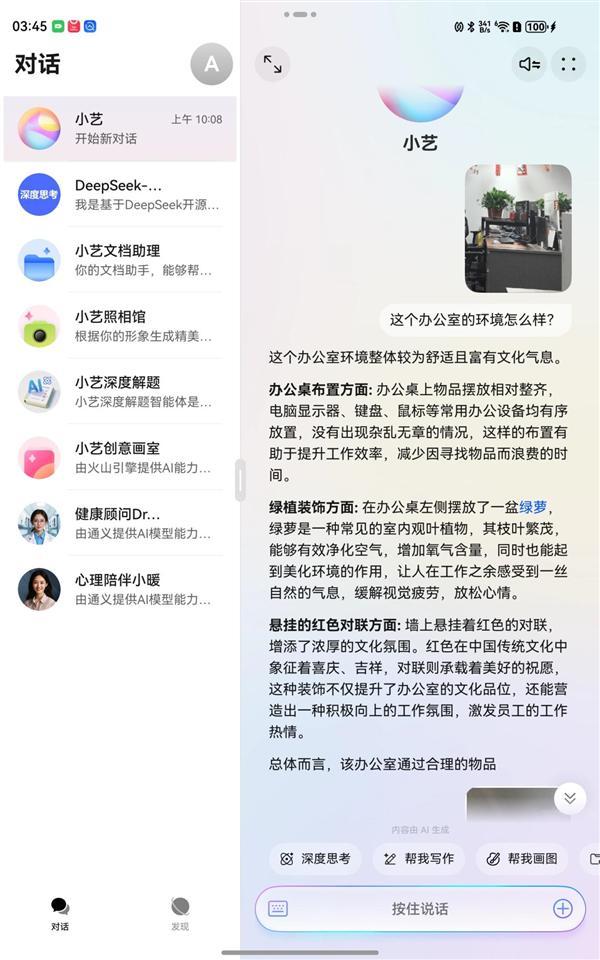Open the 小艺 conversation
The width and height of the screenshot is (600, 960).
coord(120,128)
